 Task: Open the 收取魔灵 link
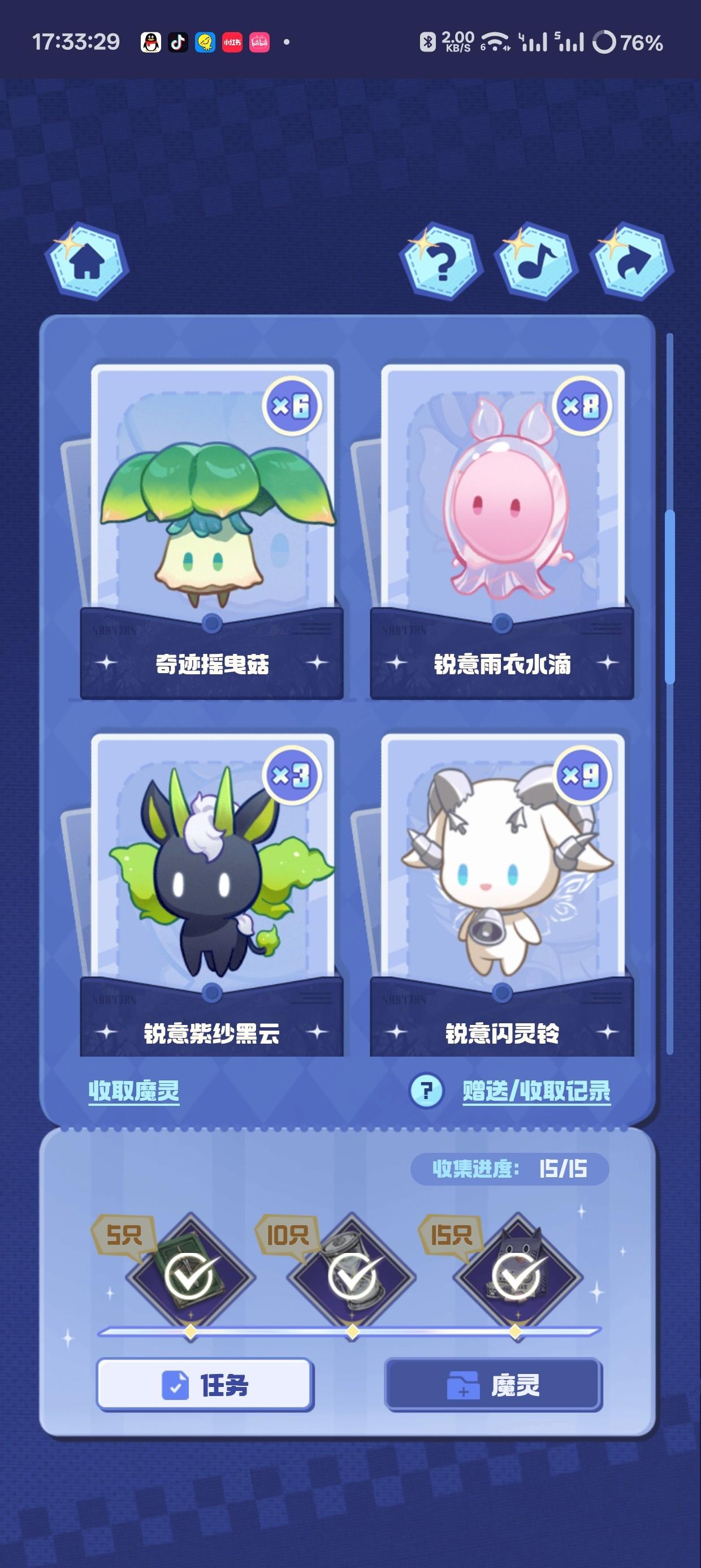point(134,1091)
